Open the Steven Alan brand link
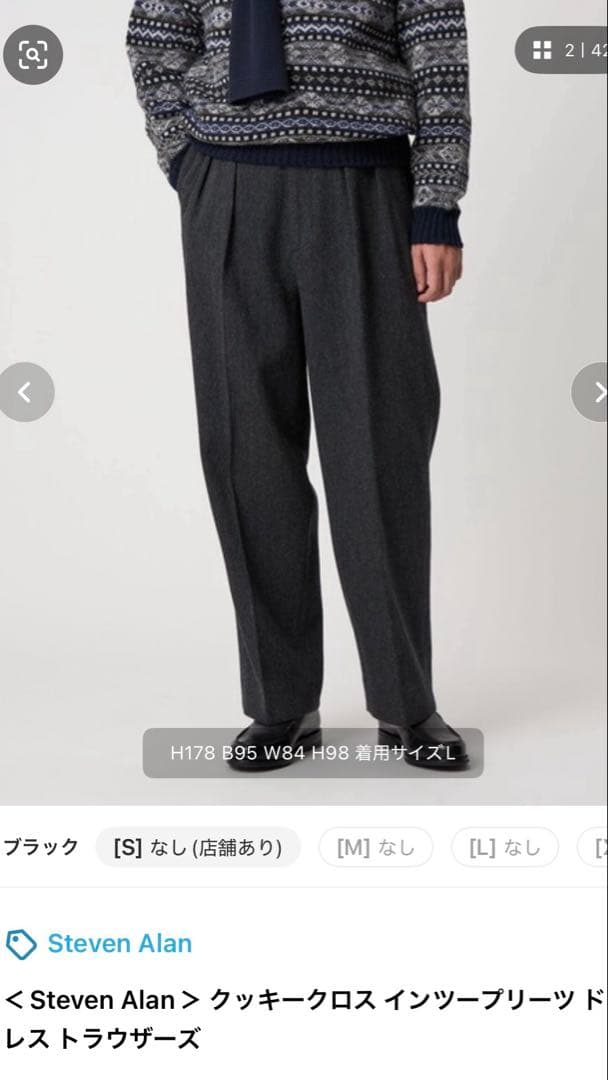 (x=119, y=943)
